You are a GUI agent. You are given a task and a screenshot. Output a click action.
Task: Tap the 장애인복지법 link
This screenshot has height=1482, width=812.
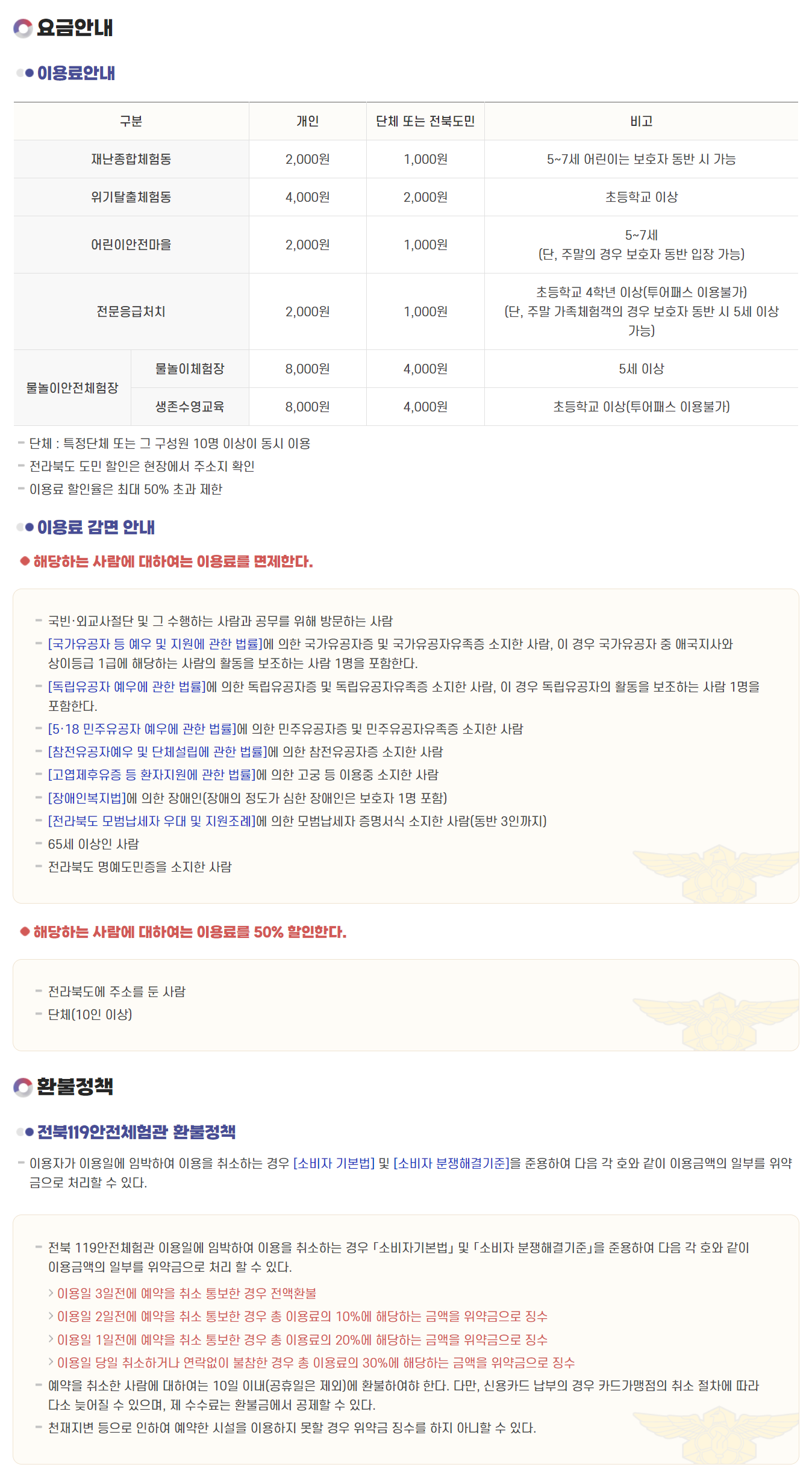87,798
